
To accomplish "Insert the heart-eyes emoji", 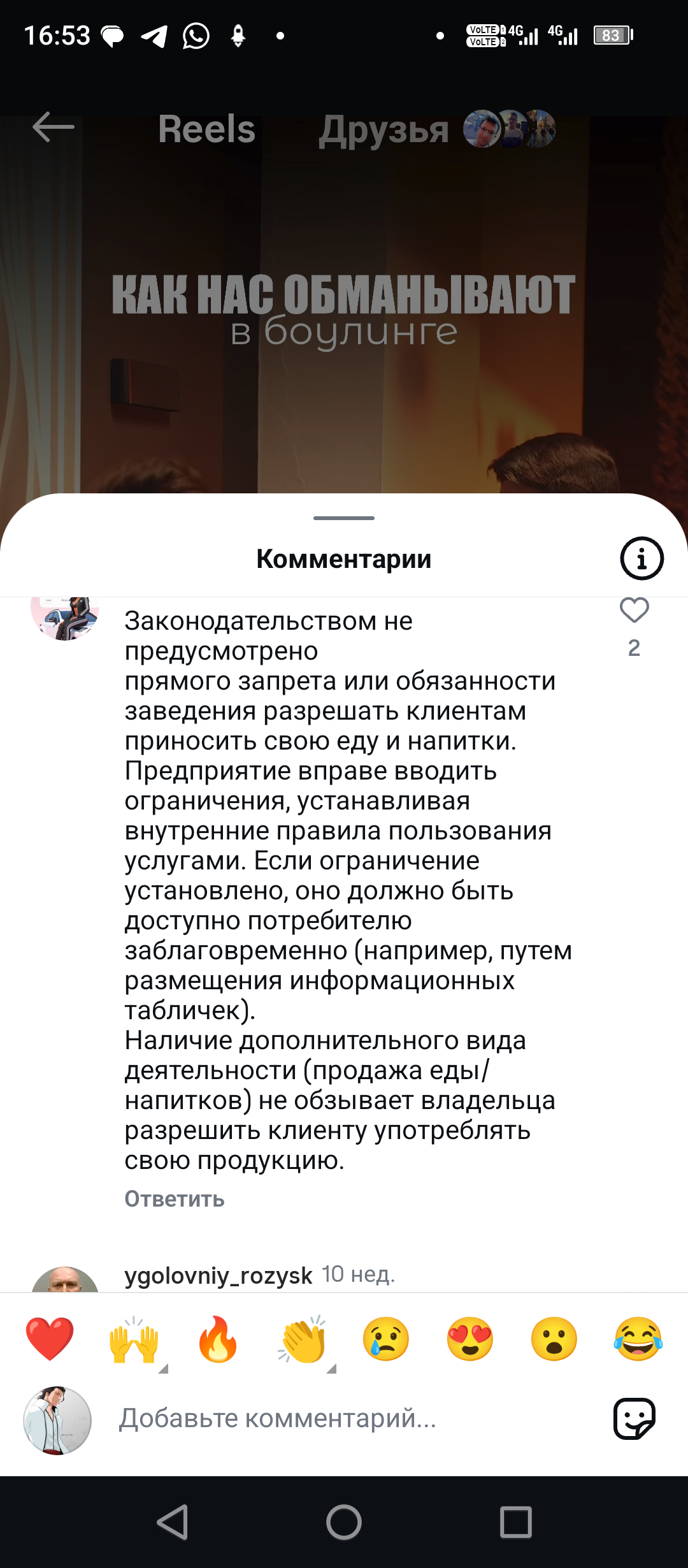I will click(x=470, y=1339).
